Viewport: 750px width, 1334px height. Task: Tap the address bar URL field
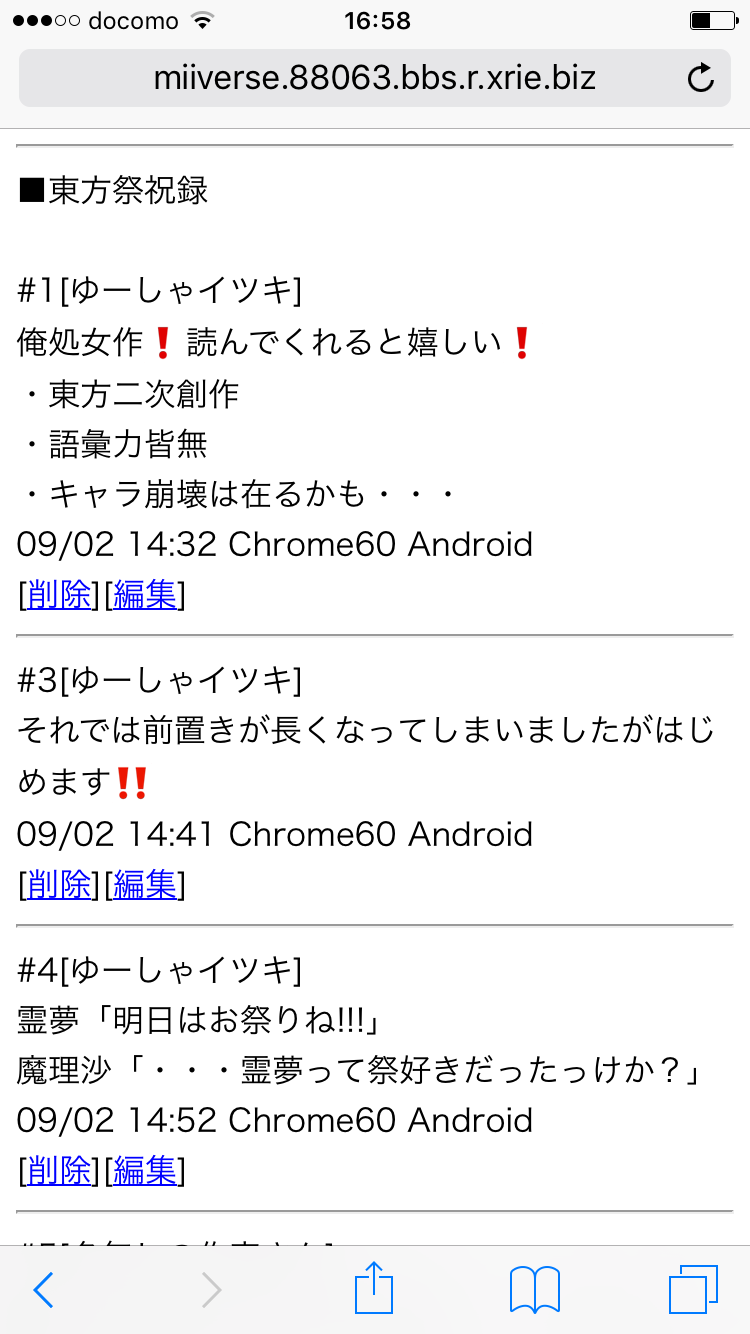(375, 78)
